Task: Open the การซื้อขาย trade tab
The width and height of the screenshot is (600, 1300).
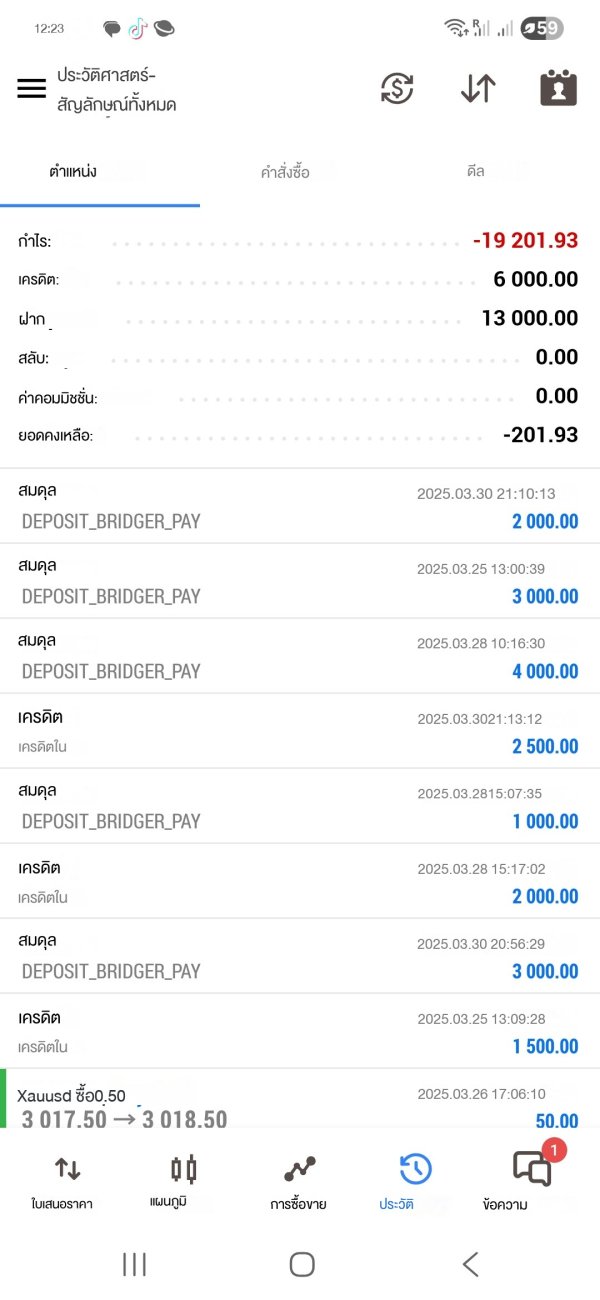Action: pos(298,1180)
